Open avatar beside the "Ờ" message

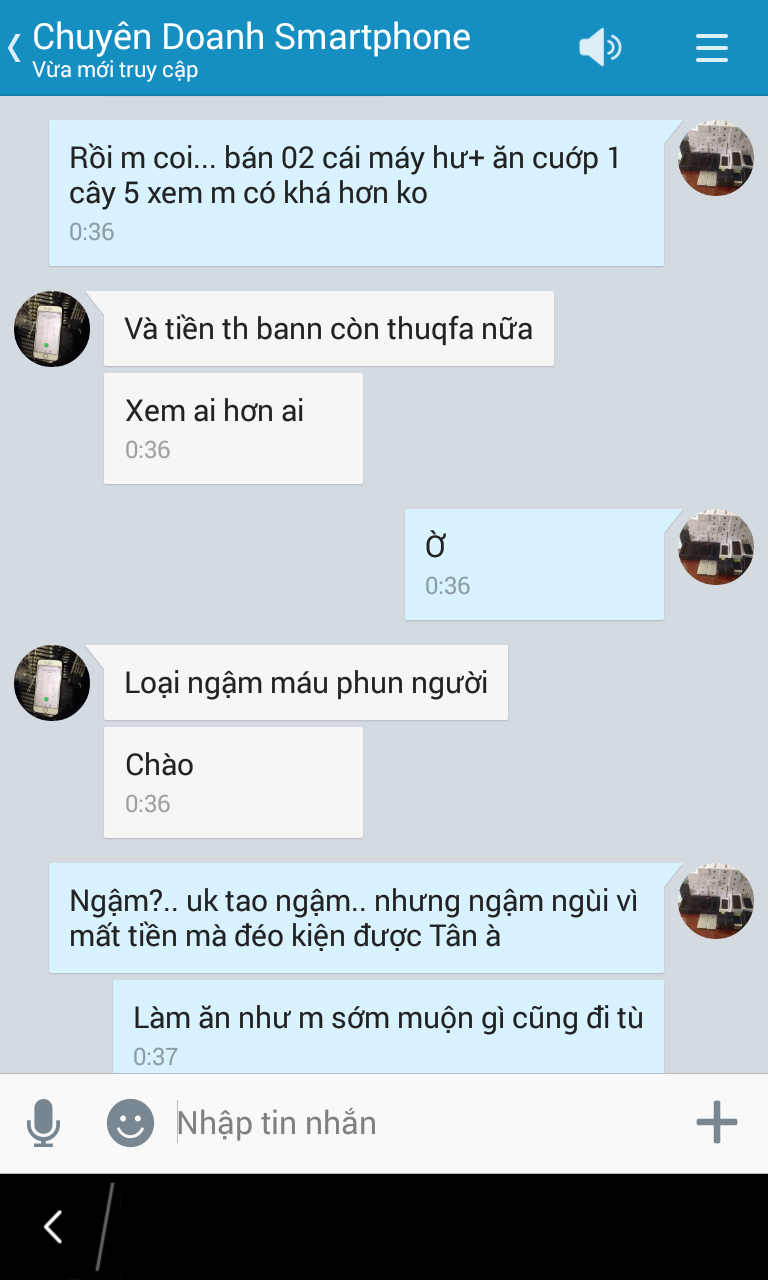pyautogui.click(x=716, y=547)
